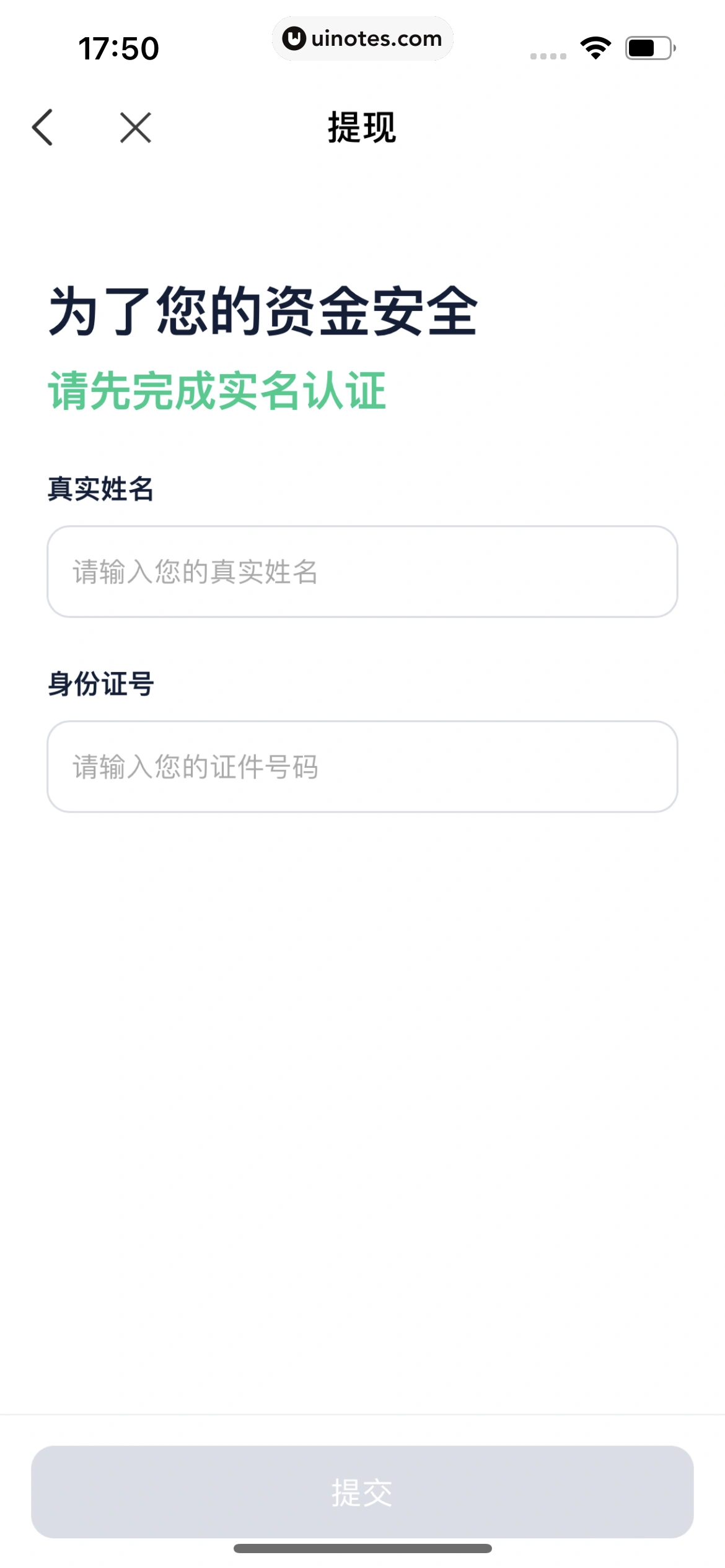Select the 身份证号 input field
The image size is (725, 1568).
362,767
